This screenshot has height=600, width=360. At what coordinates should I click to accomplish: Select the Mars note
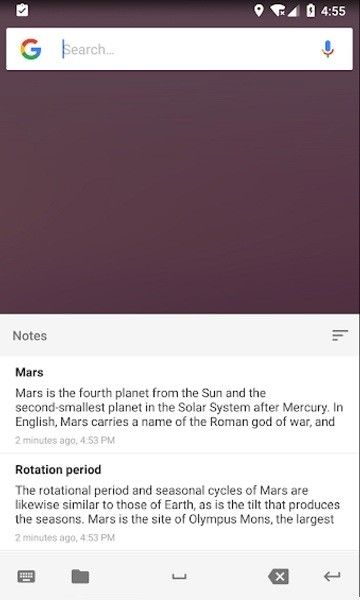[180, 405]
